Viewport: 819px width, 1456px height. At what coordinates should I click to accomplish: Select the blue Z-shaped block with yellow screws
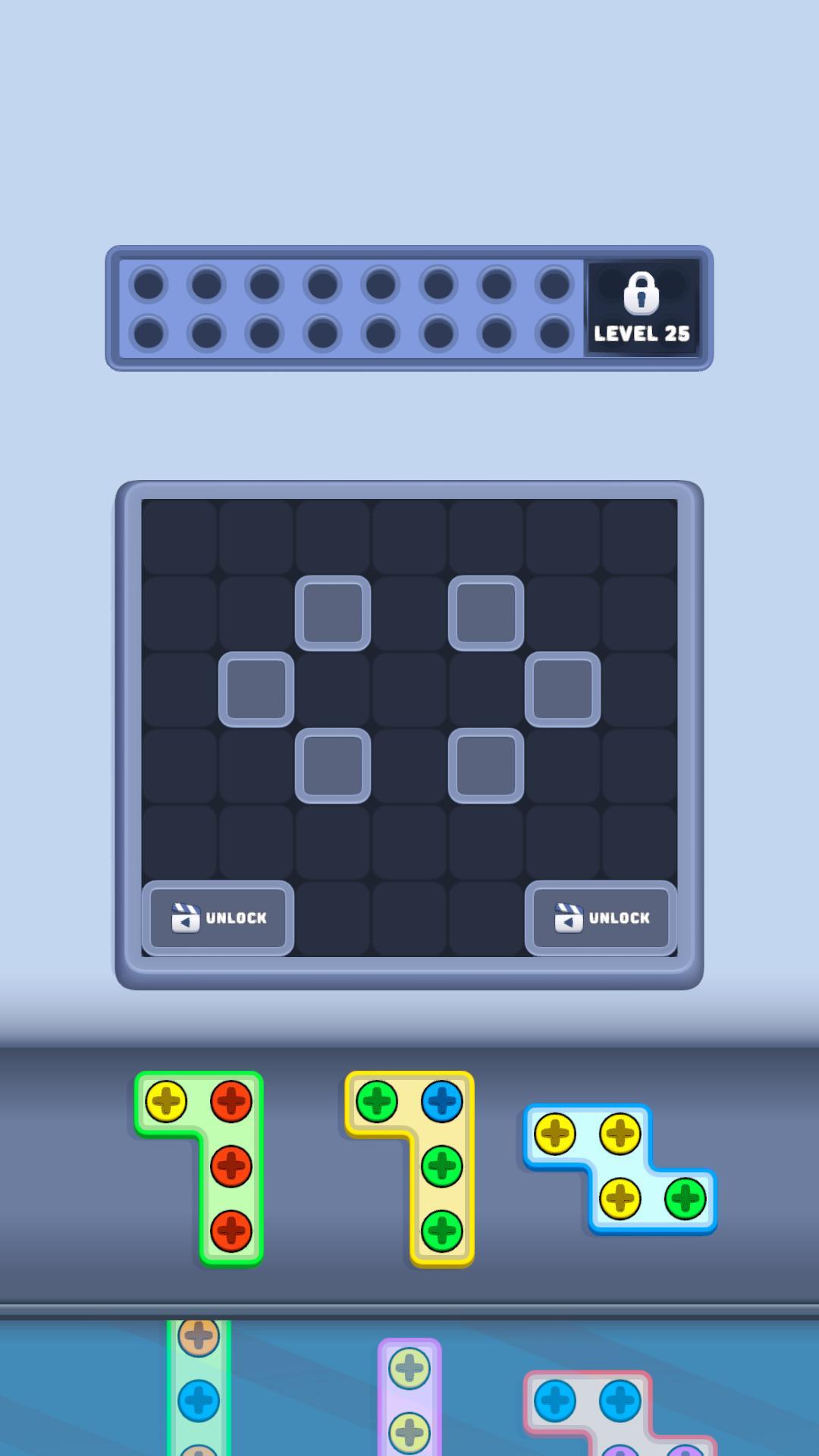[620, 1168]
